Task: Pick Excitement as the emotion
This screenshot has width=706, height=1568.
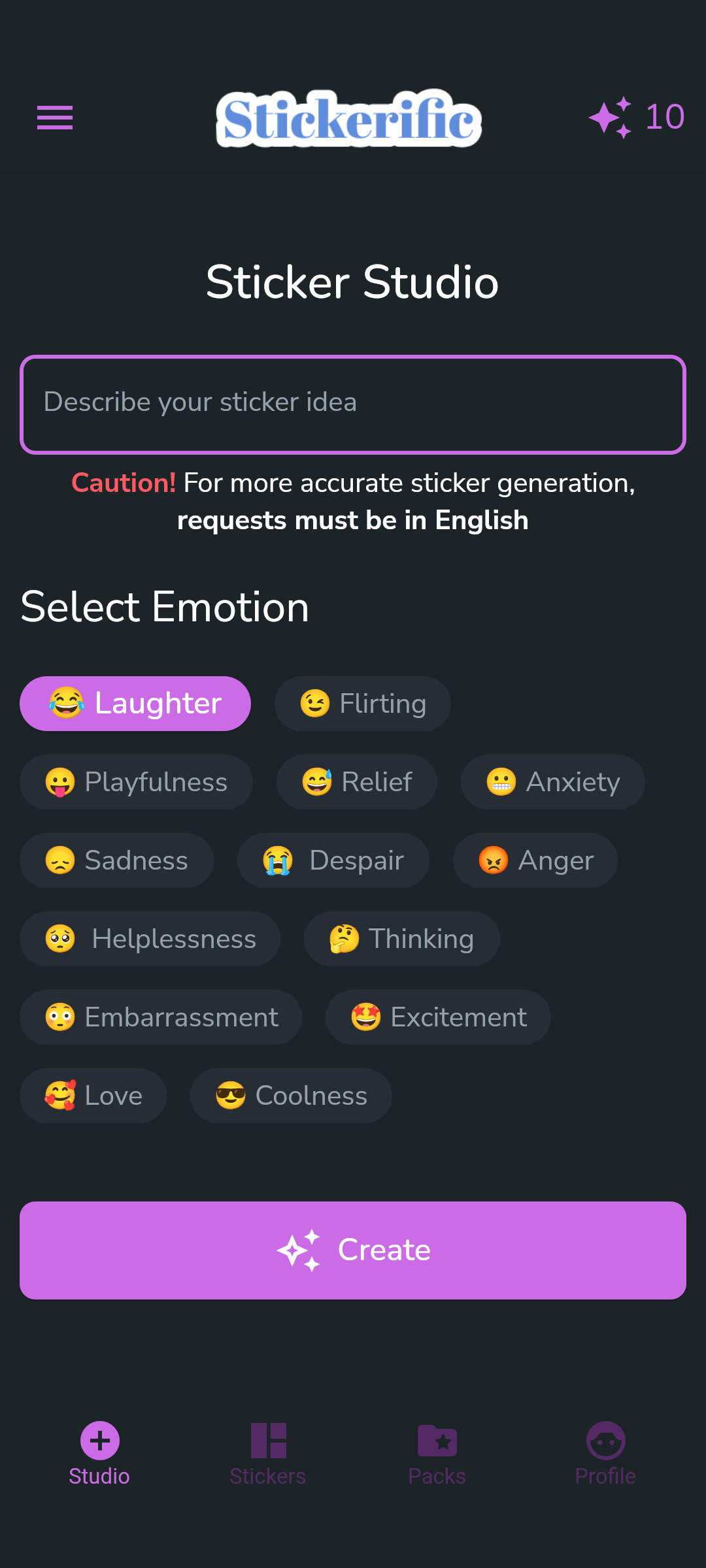Action: click(438, 1017)
